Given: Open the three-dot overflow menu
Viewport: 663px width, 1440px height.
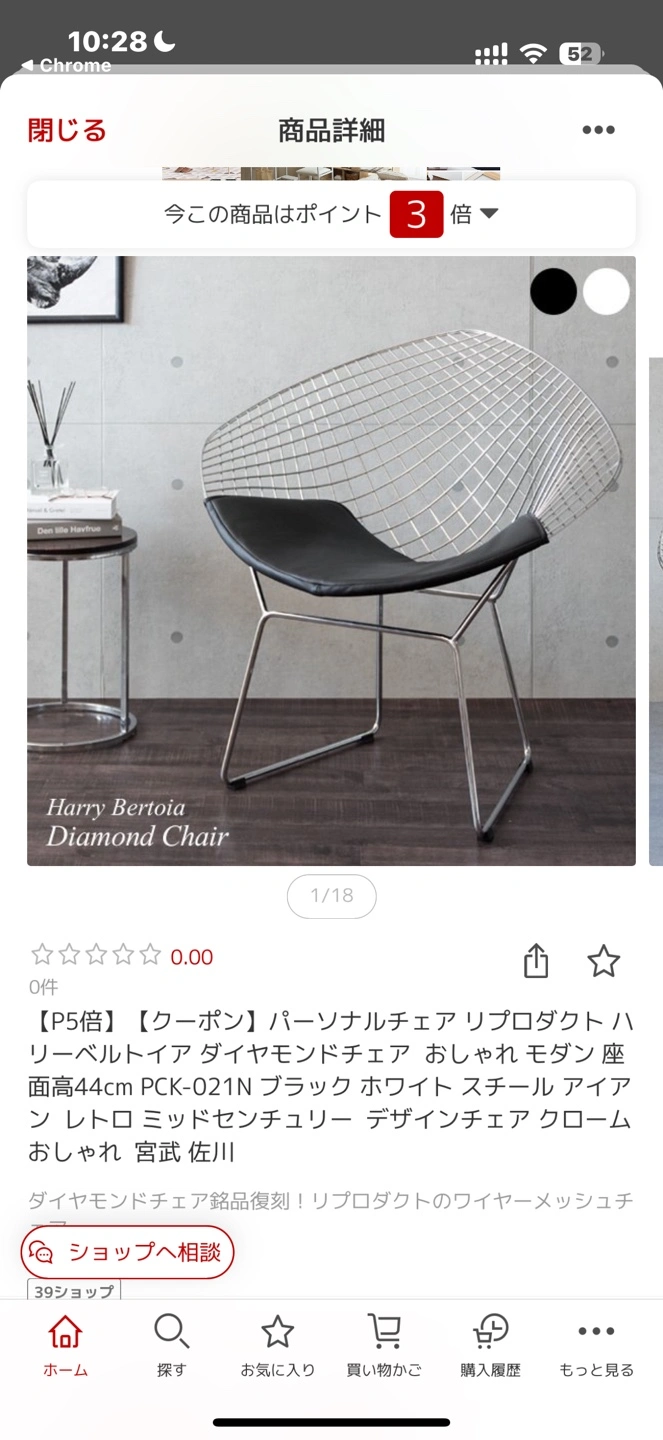Looking at the screenshot, I should [598, 130].
